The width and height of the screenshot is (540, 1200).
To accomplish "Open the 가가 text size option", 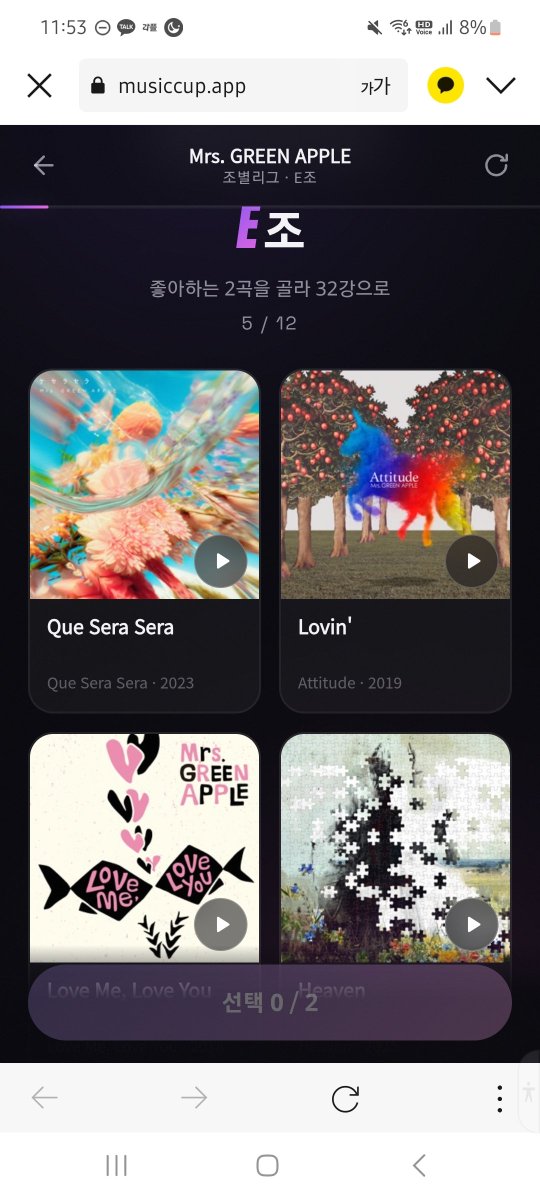I will coord(375,86).
